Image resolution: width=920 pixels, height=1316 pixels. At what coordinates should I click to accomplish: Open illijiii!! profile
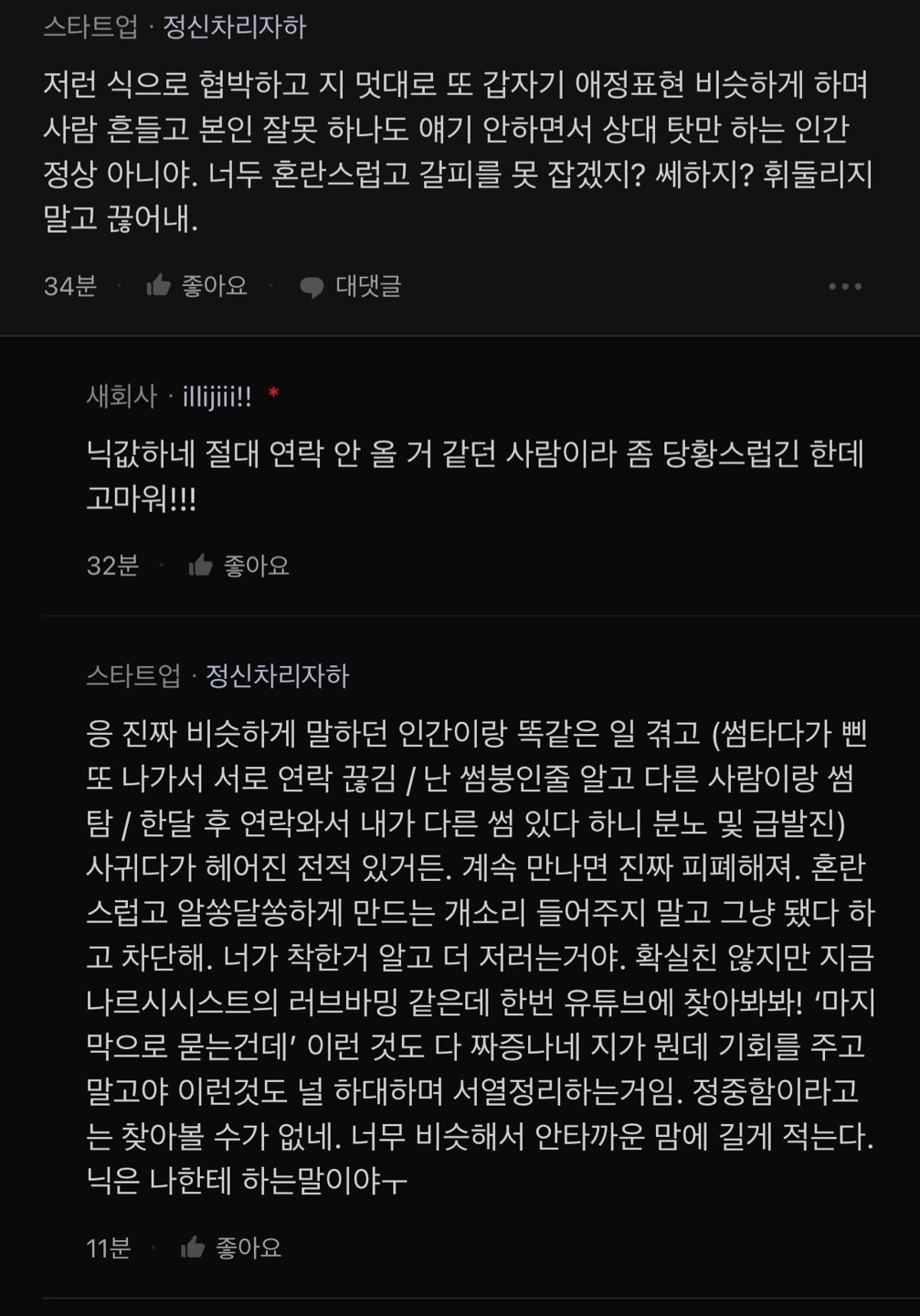pyautogui.click(x=217, y=397)
